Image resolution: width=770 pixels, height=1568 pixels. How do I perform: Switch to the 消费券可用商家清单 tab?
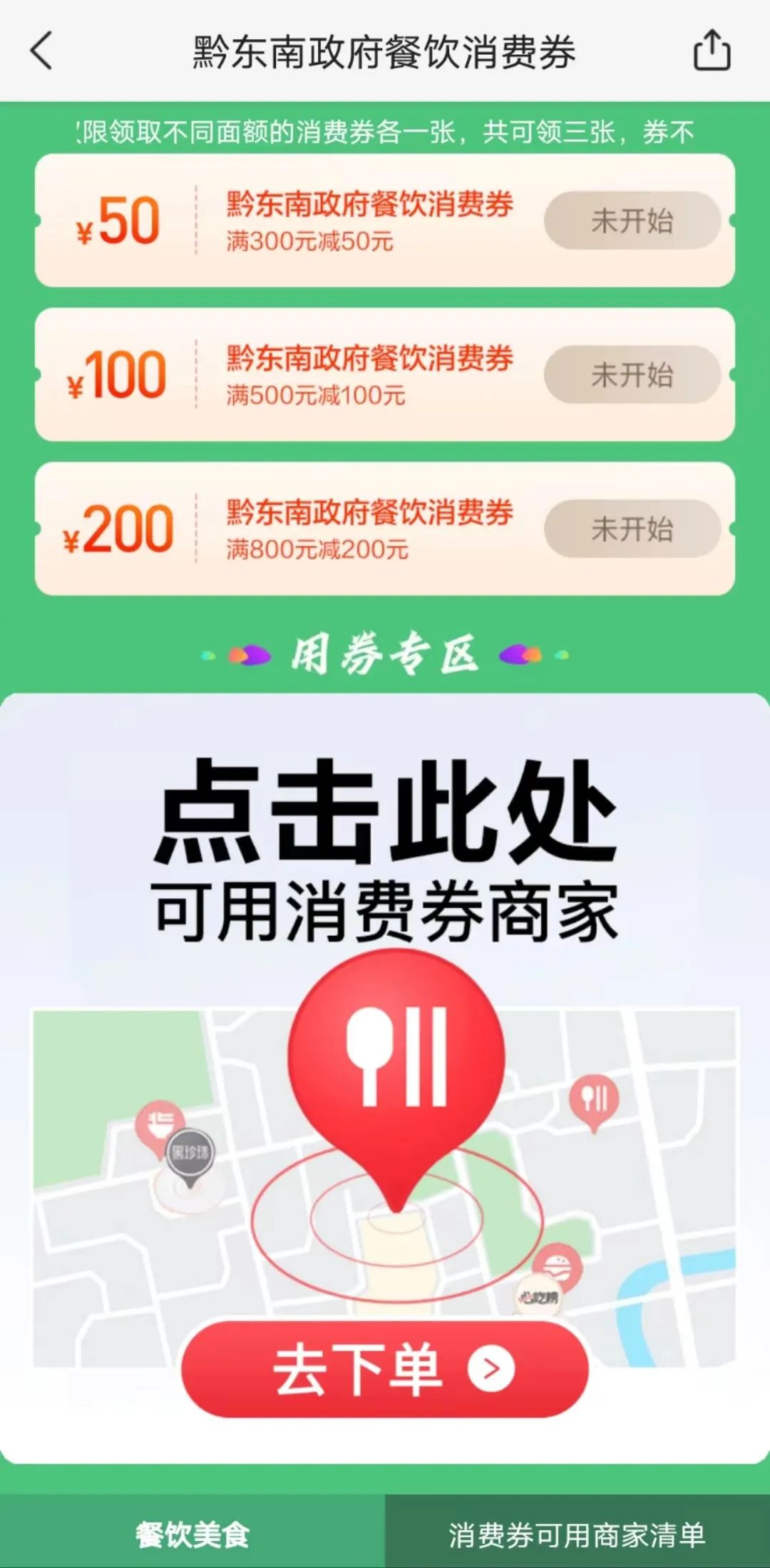coord(577,1534)
